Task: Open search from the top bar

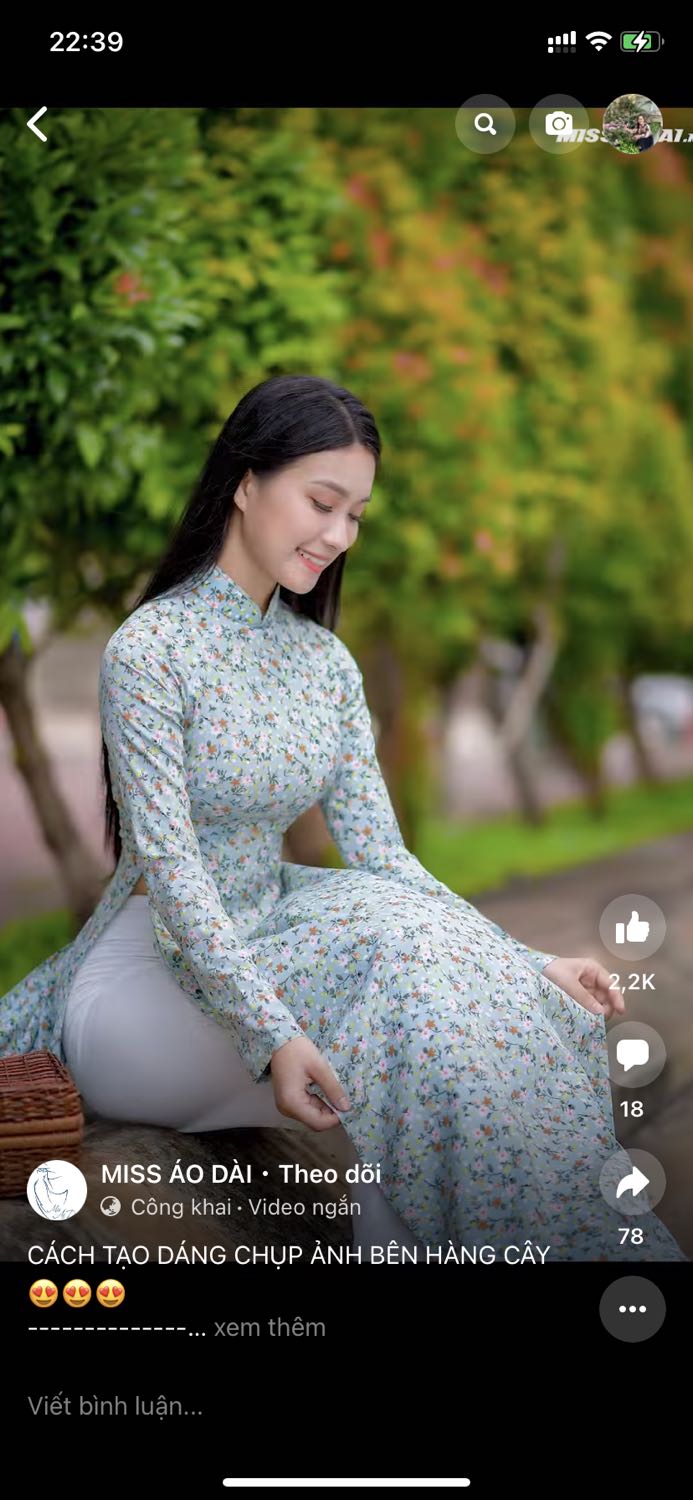Action: tap(485, 124)
